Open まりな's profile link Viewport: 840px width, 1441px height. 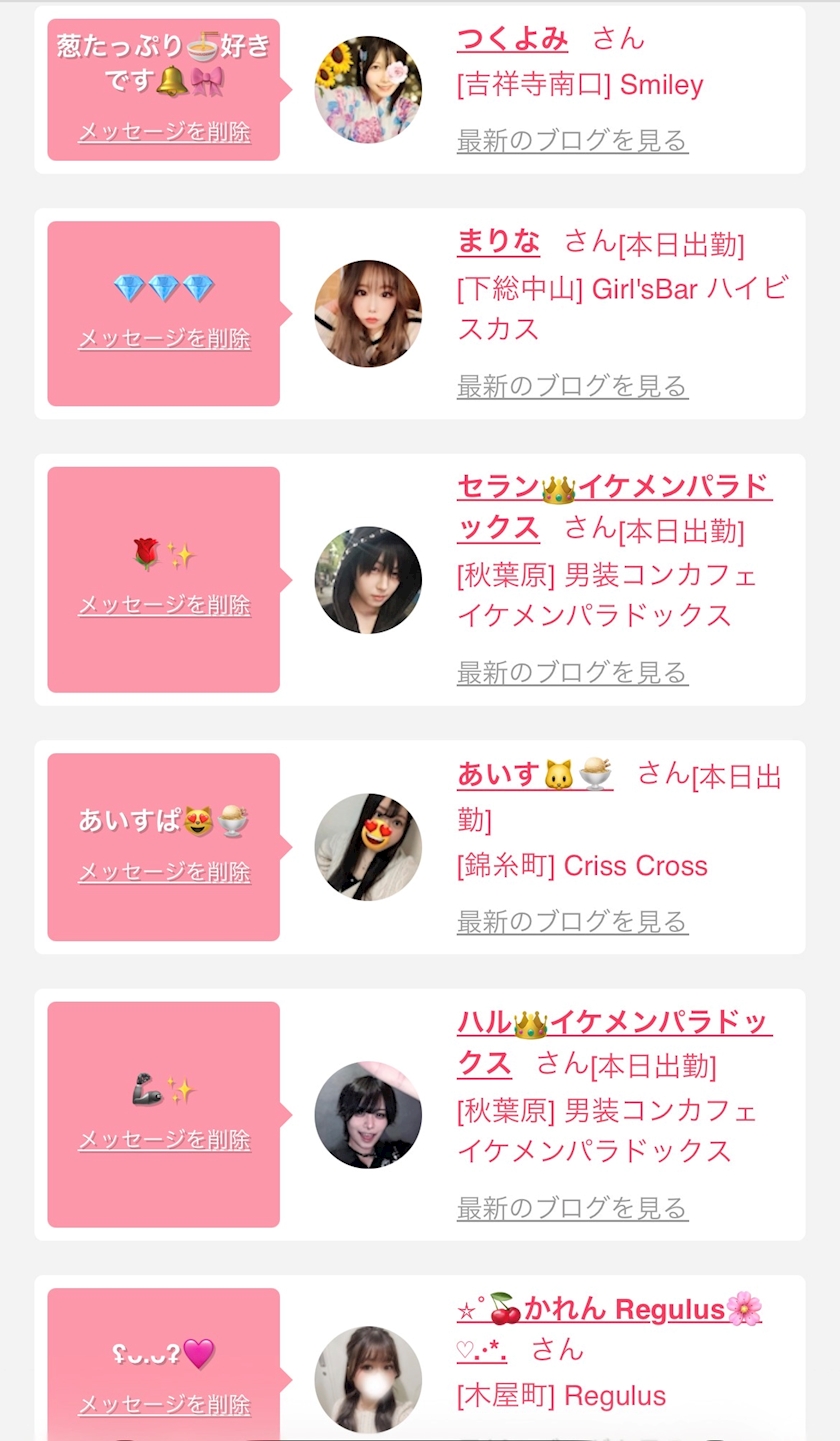pos(498,242)
